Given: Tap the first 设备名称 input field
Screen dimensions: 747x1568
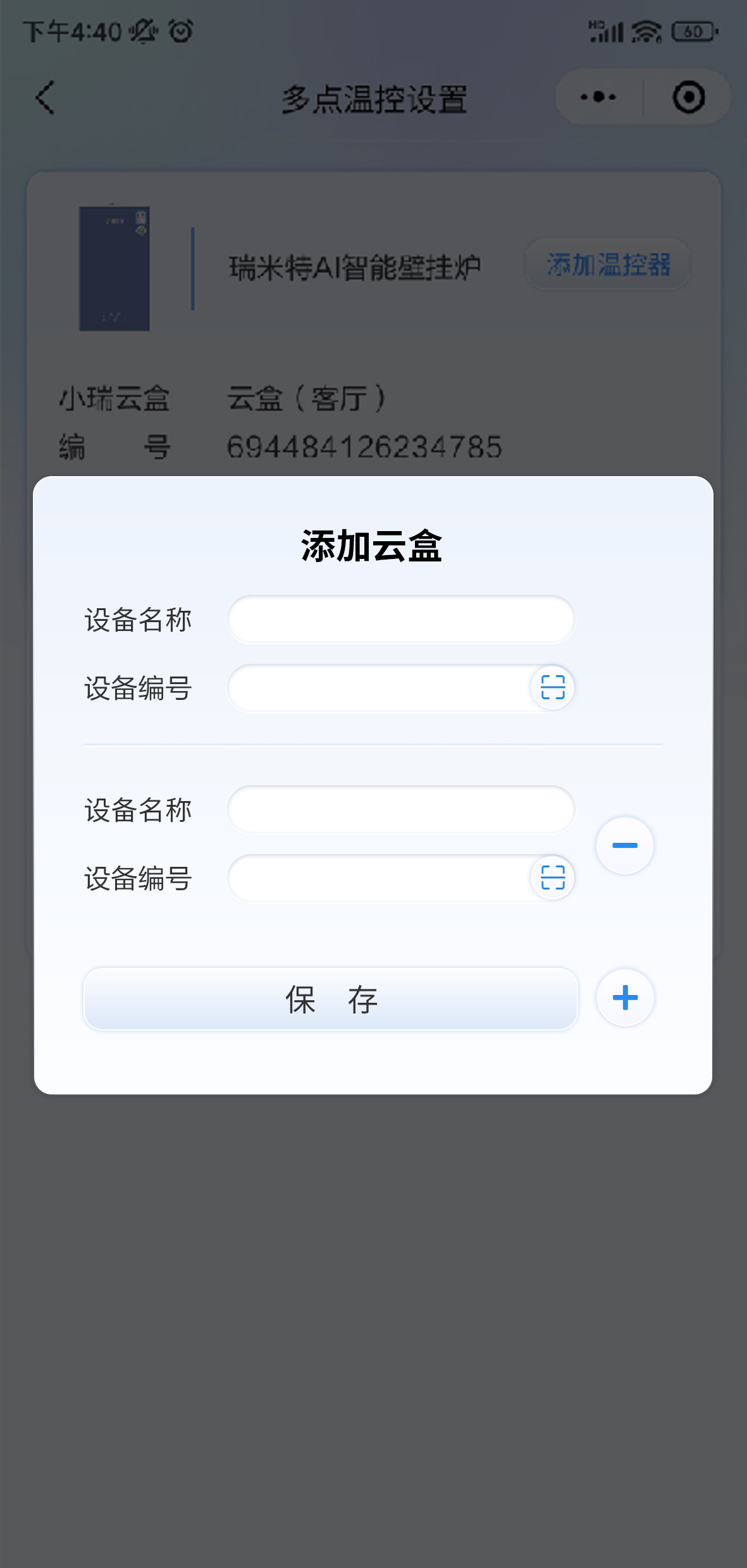Looking at the screenshot, I should click(401, 620).
